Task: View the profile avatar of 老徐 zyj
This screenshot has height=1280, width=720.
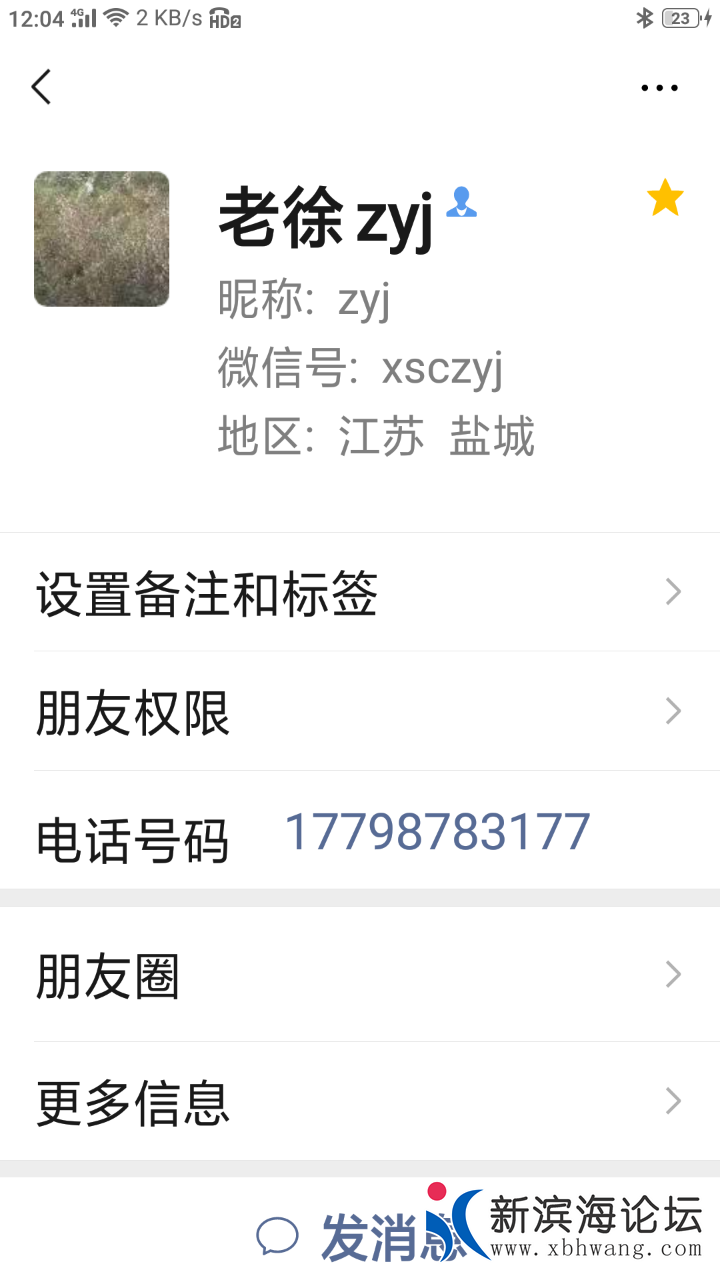Action: (102, 239)
